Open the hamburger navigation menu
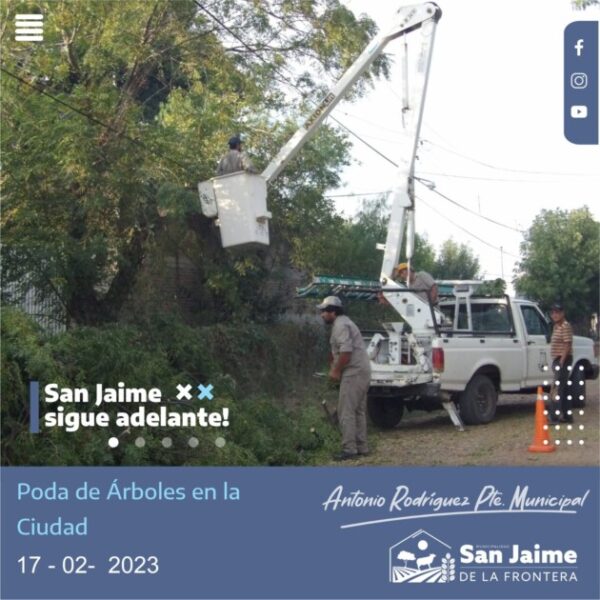Image resolution: width=600 pixels, height=600 pixels. tap(29, 28)
